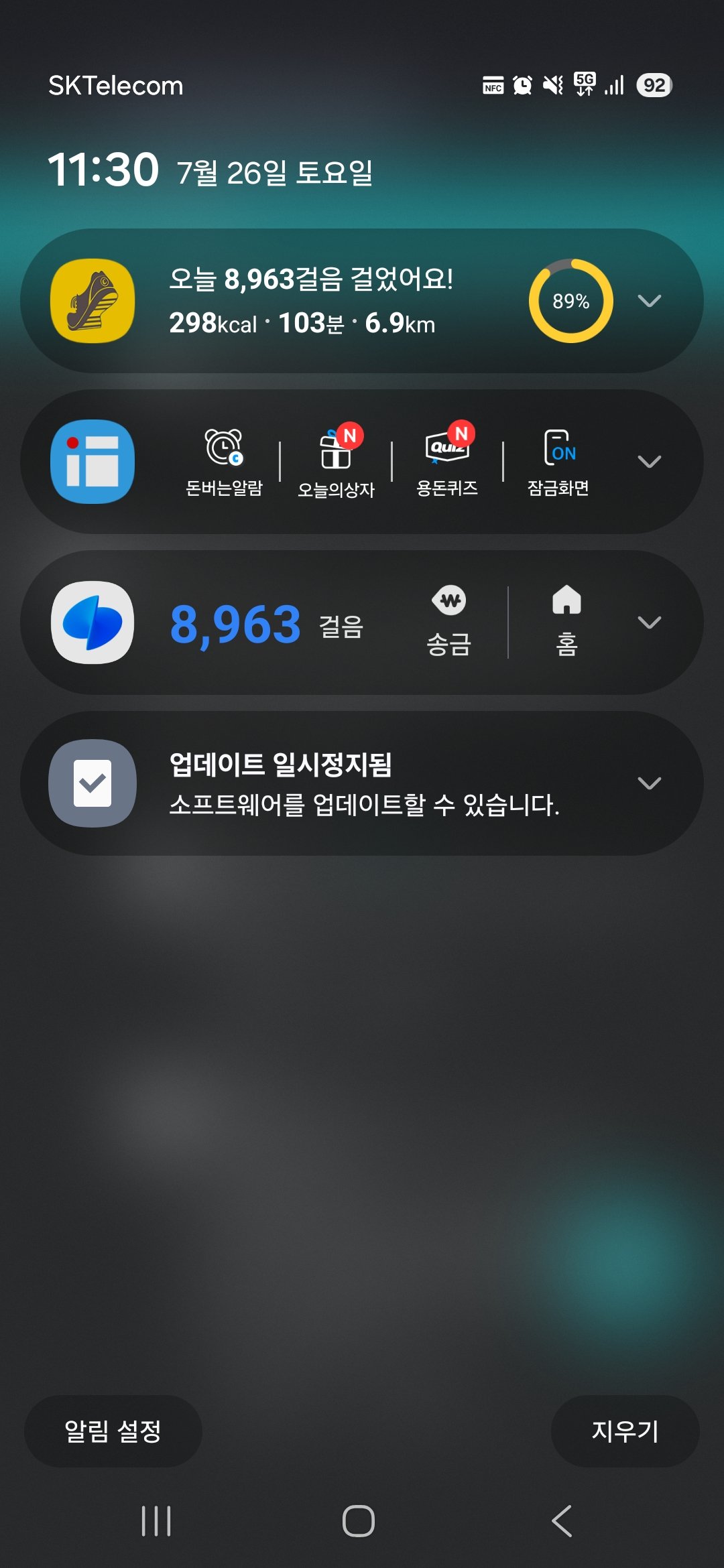This screenshot has width=724, height=1568.
Task: Expand the Toss steps notification chevron
Action: (649, 623)
